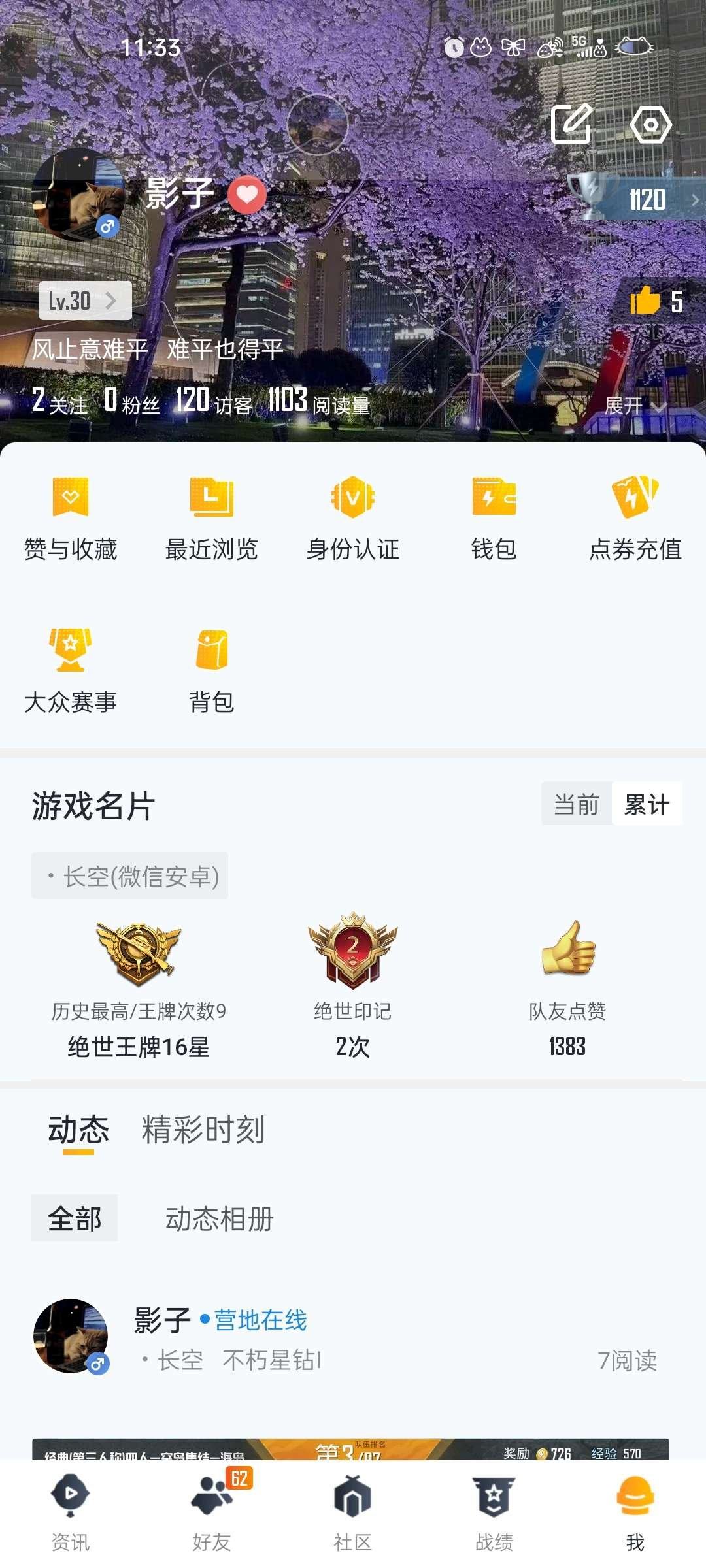The image size is (706, 1568).
Task: Open the 赞与收藏 section
Action: point(70,523)
